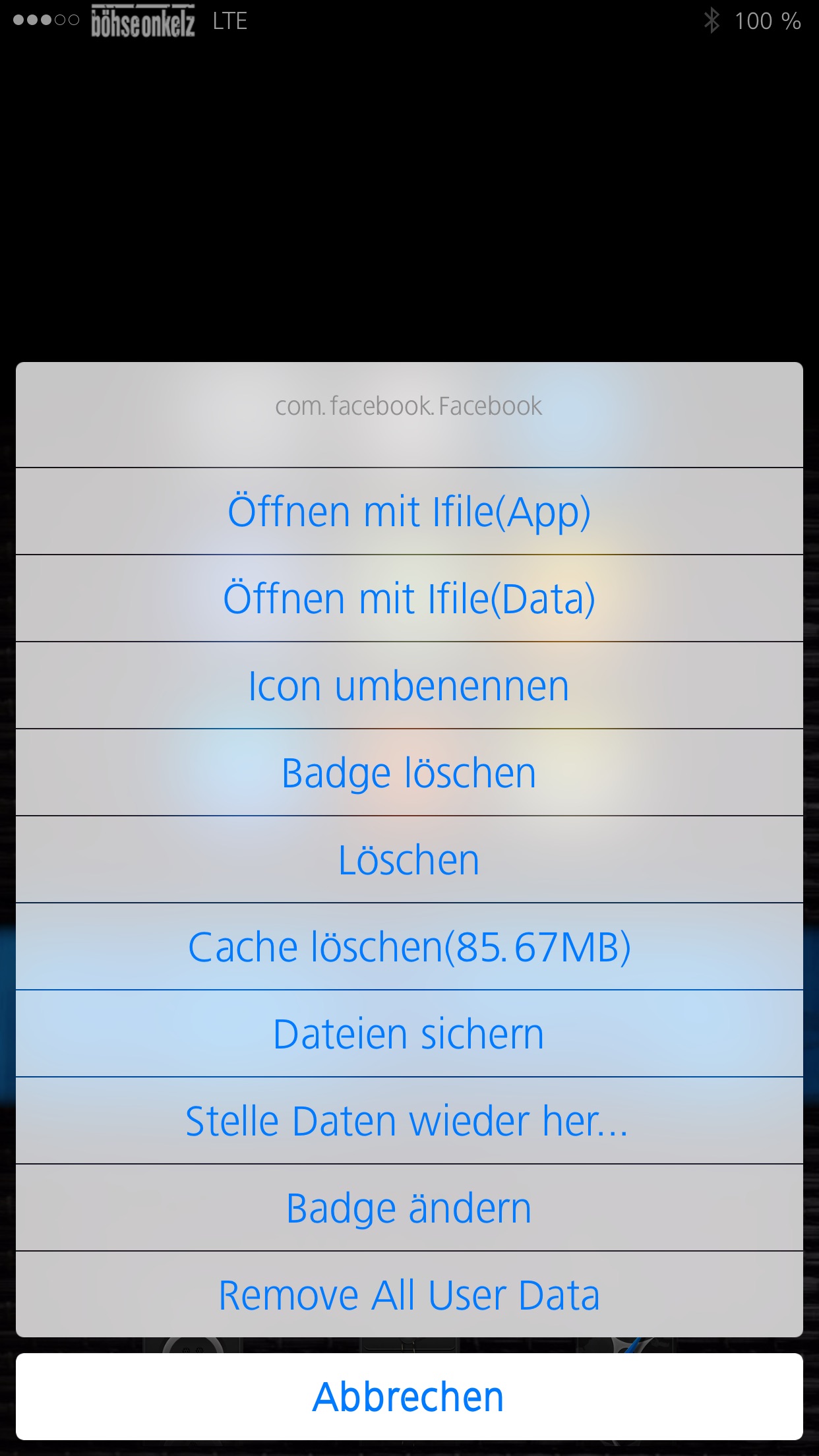The height and width of the screenshot is (1456, 819).
Task: Dismiss the sheet with Abbrechen
Action: coord(409,1397)
